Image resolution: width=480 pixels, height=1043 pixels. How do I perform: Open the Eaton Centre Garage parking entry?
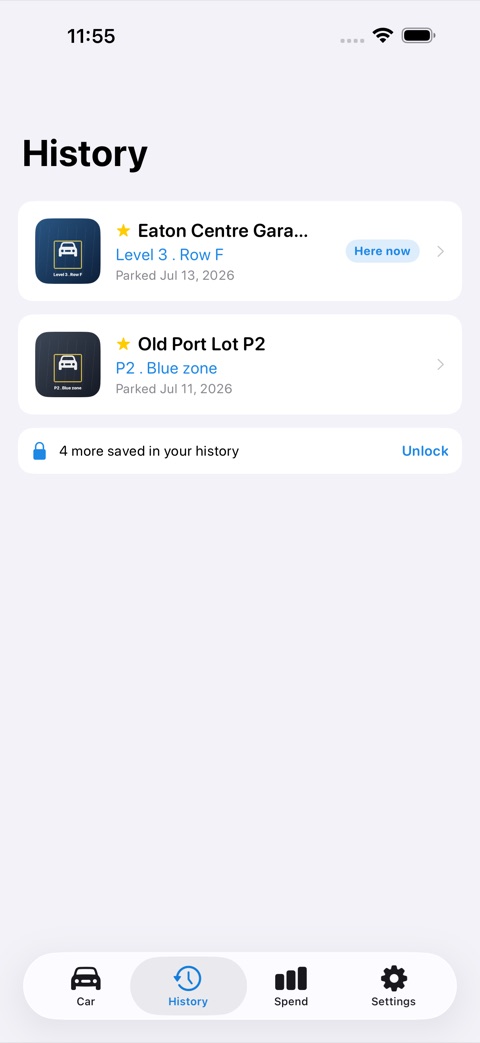(x=240, y=251)
